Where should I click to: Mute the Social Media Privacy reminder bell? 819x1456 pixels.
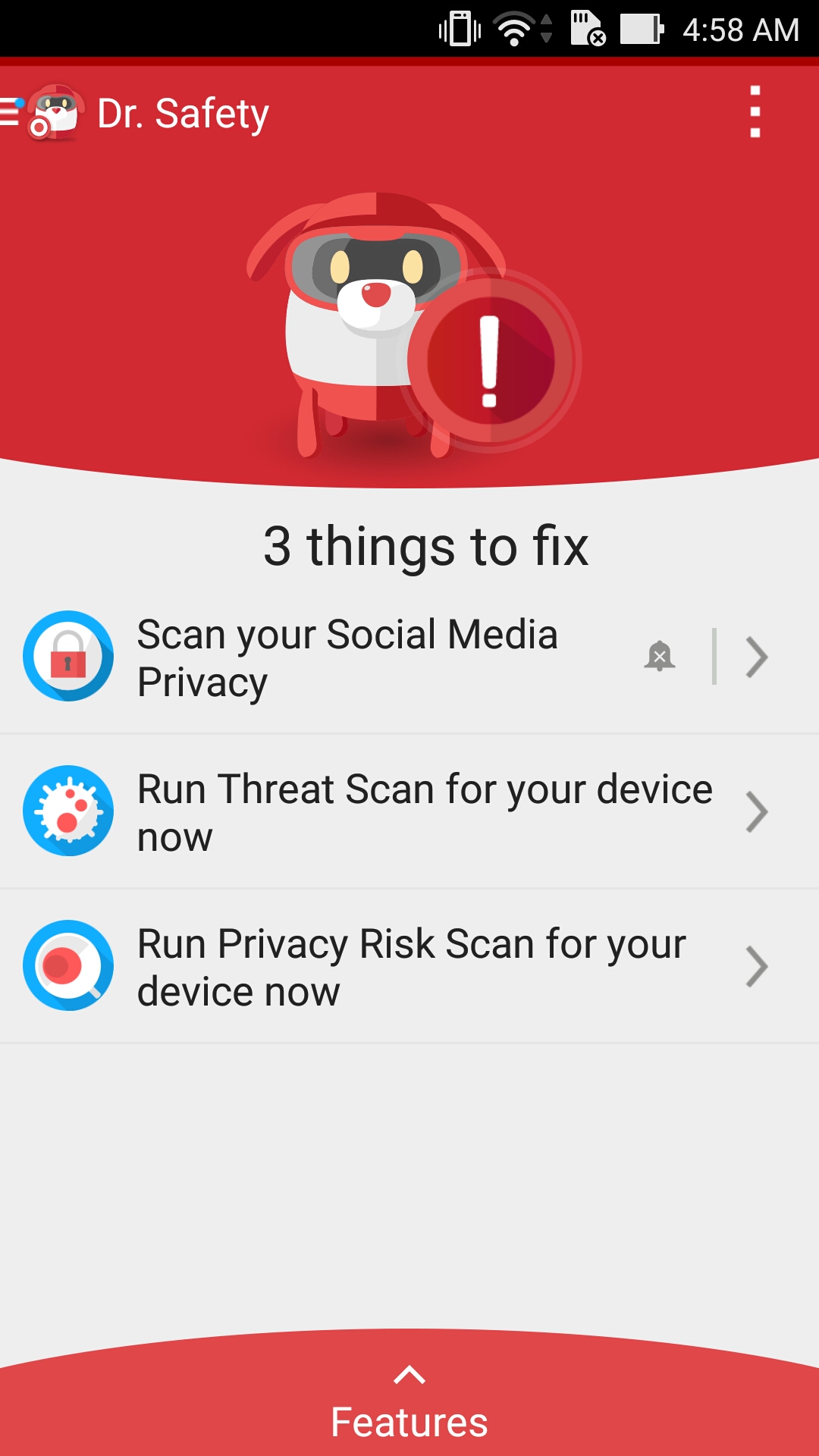[x=659, y=657]
